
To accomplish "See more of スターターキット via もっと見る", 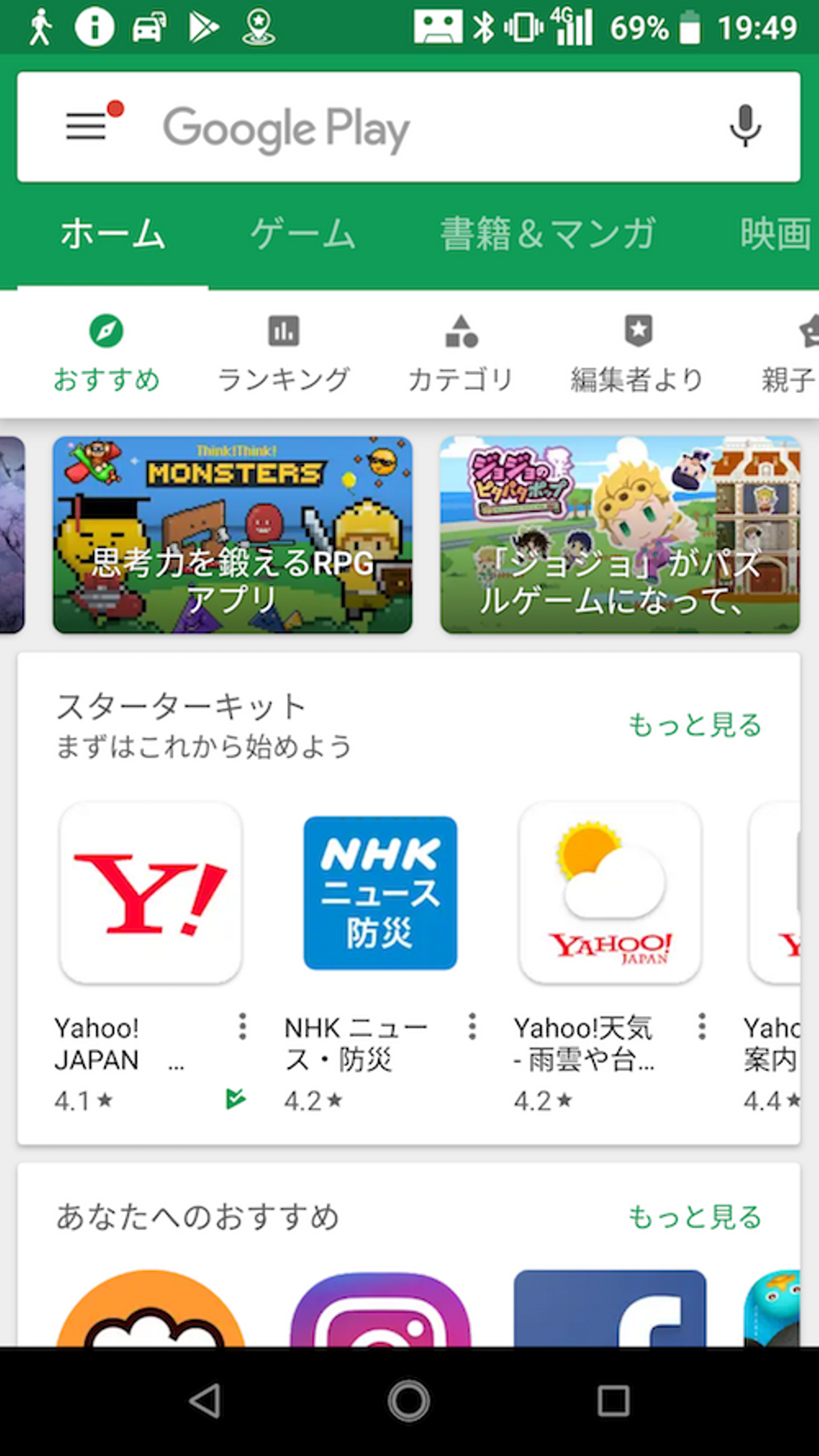I will 694,725.
